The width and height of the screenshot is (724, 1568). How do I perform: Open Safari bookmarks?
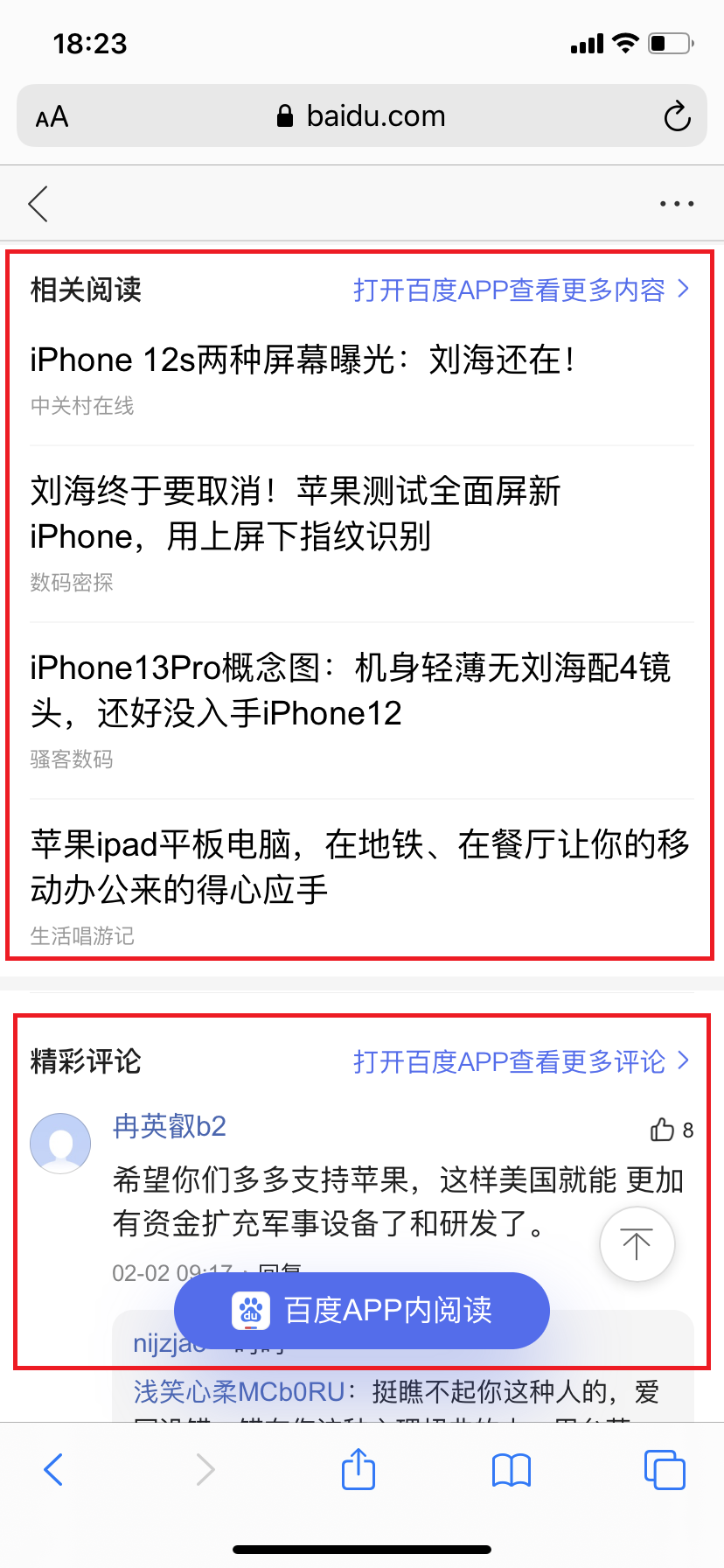[x=512, y=1470]
